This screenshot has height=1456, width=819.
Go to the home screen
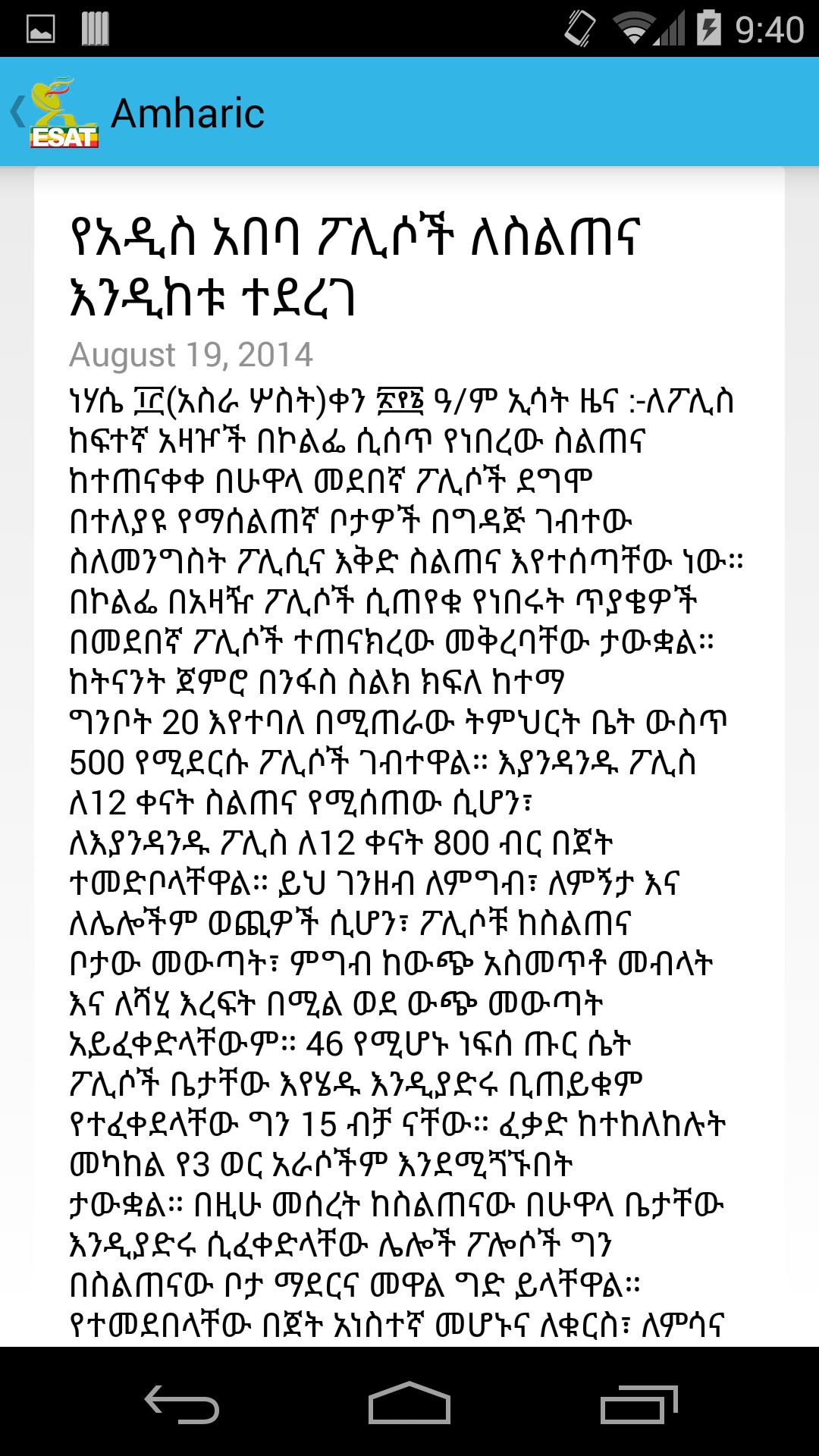point(409,1403)
